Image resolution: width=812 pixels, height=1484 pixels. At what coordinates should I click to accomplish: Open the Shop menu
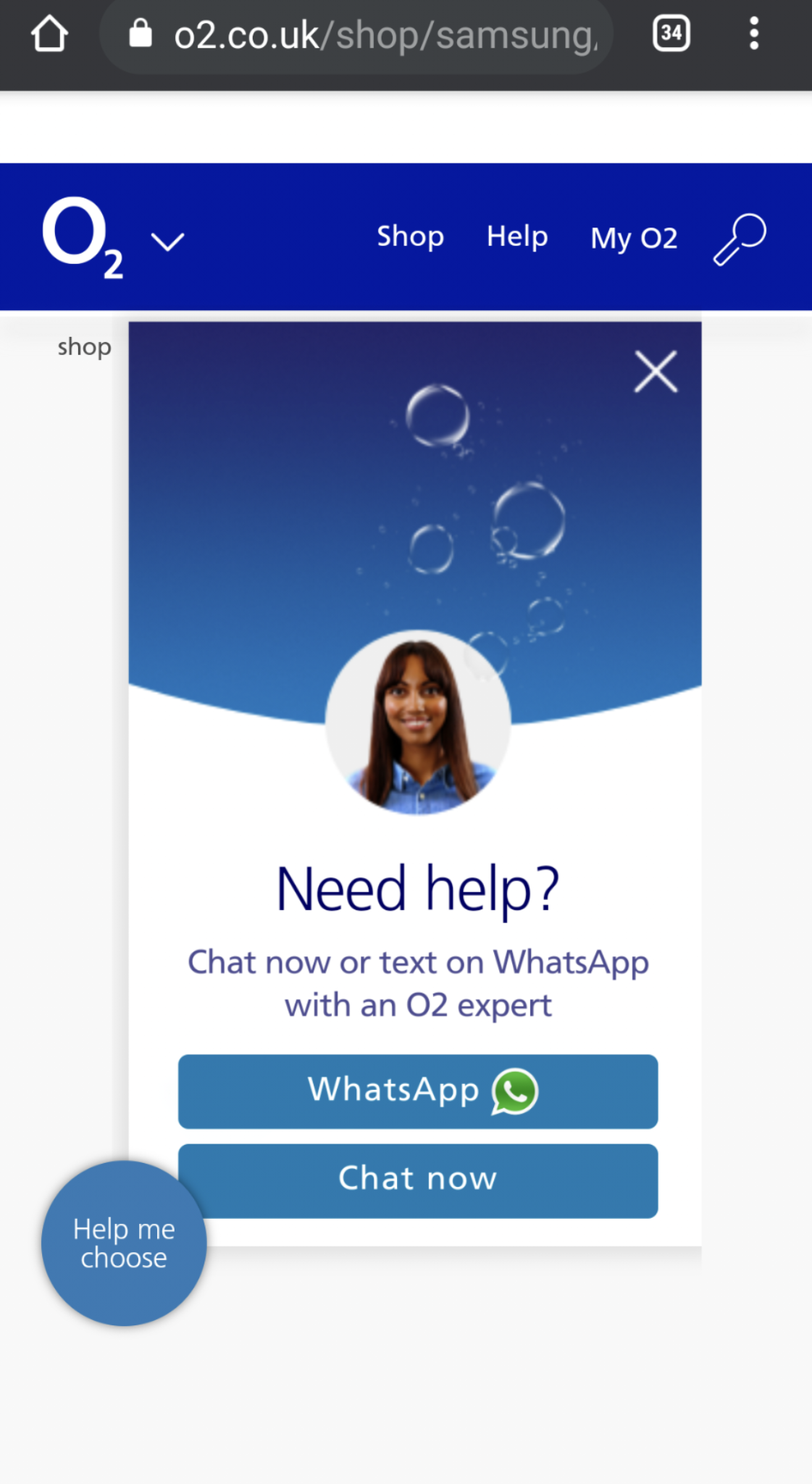click(x=410, y=236)
